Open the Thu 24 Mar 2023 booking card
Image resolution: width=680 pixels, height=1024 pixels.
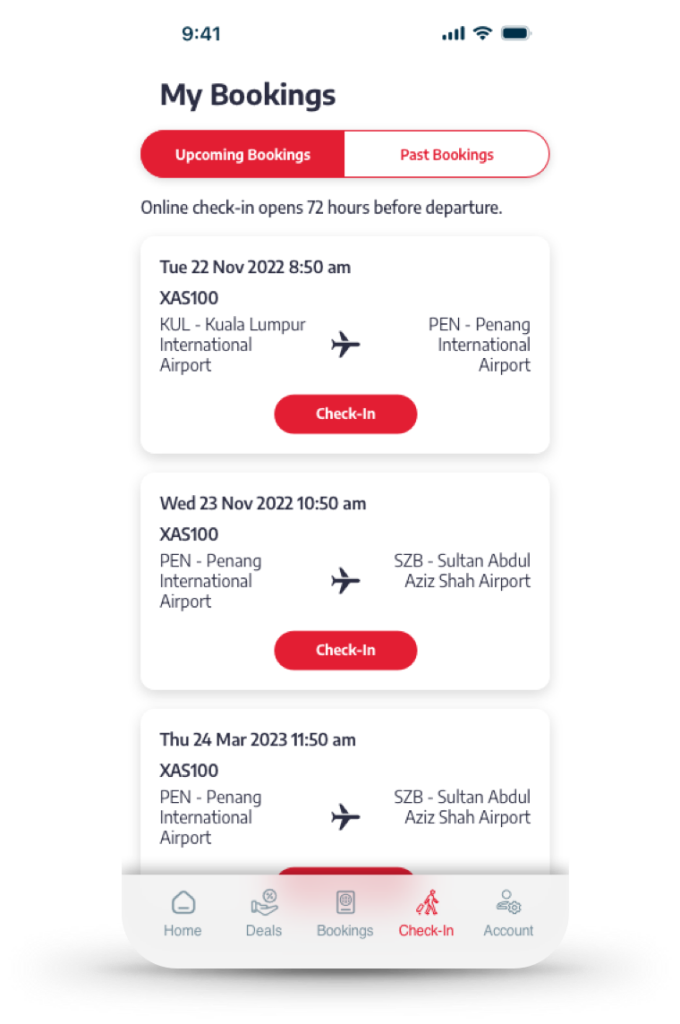click(345, 792)
